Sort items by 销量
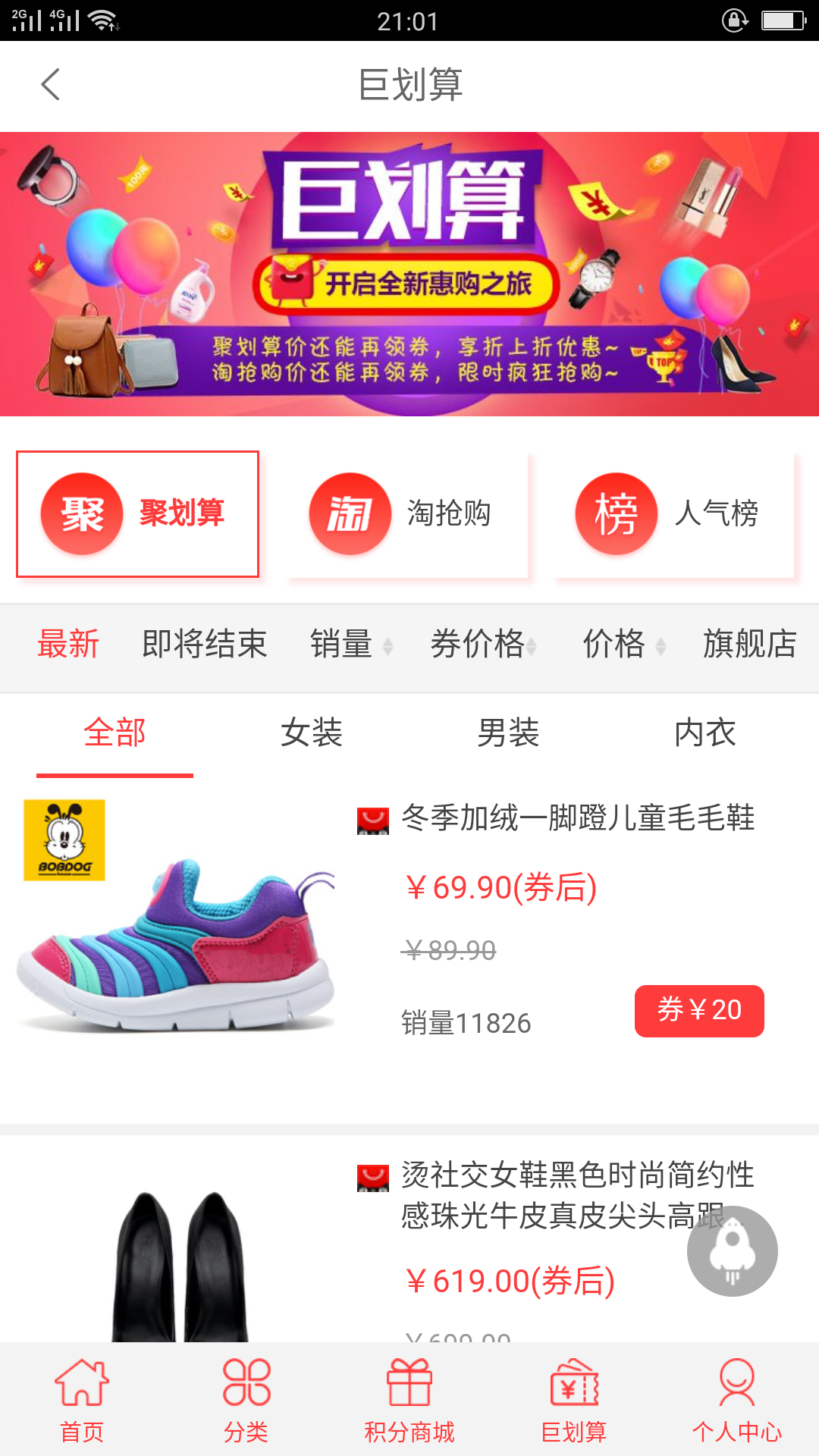819x1456 pixels. coord(350,645)
